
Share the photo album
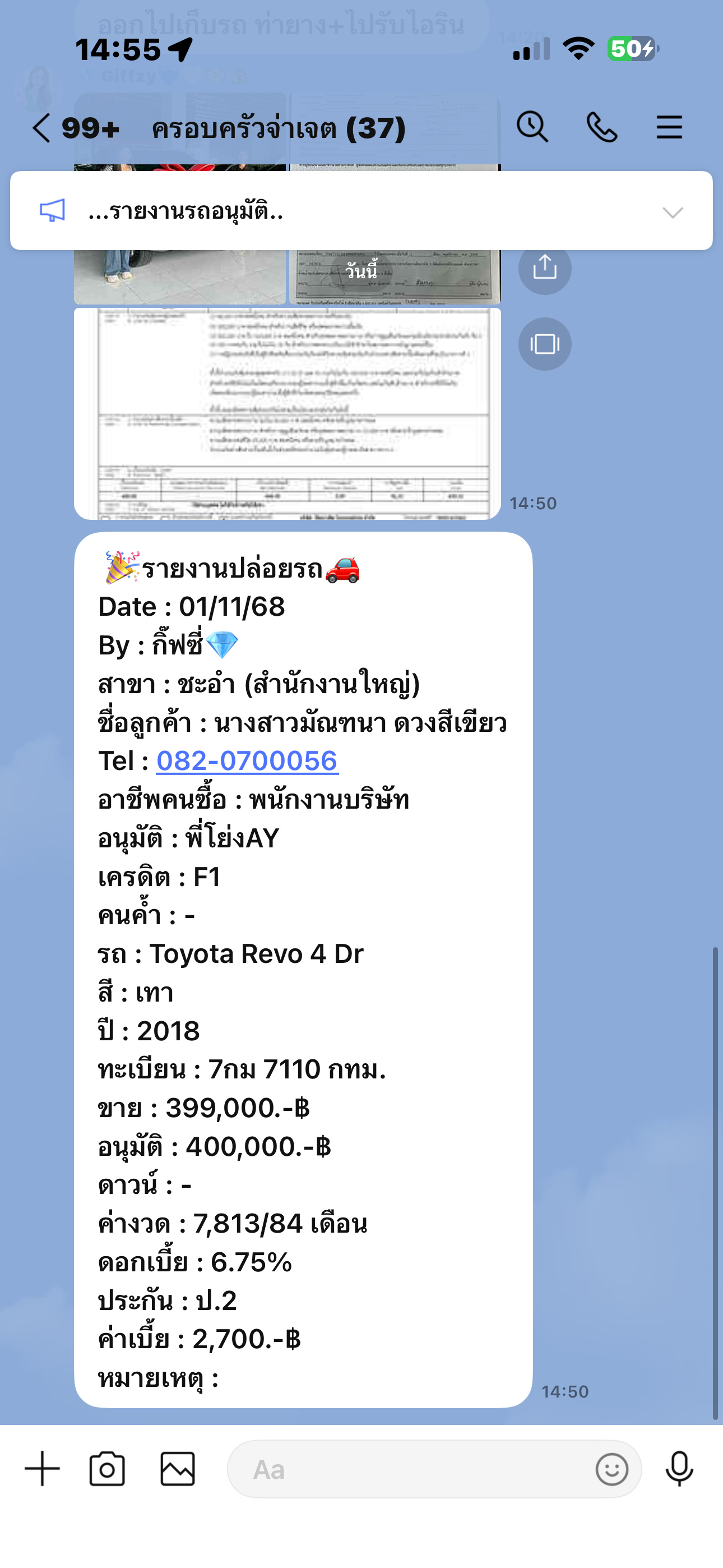544,269
